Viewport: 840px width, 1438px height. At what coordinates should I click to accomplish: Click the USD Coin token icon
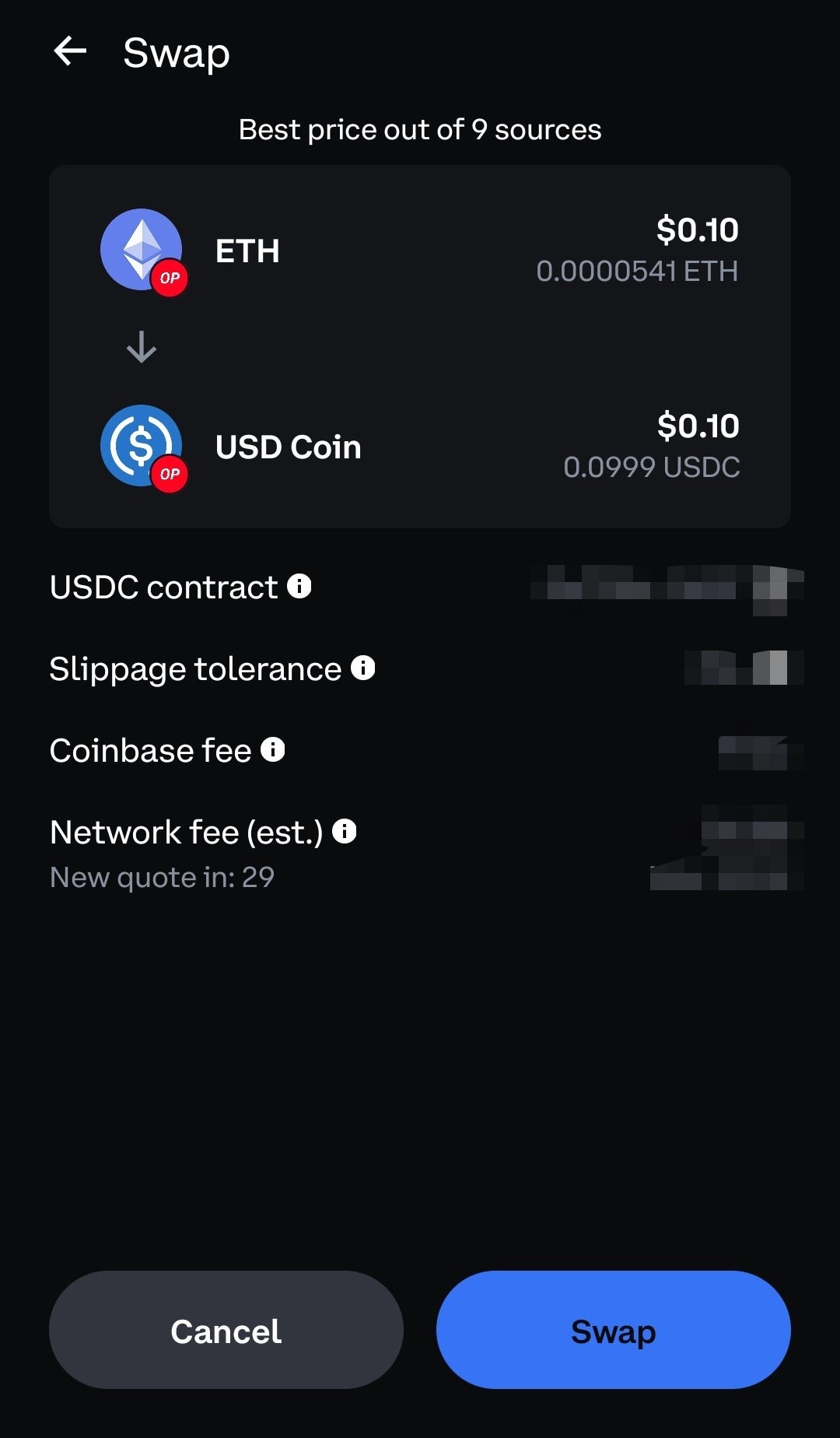pos(140,444)
